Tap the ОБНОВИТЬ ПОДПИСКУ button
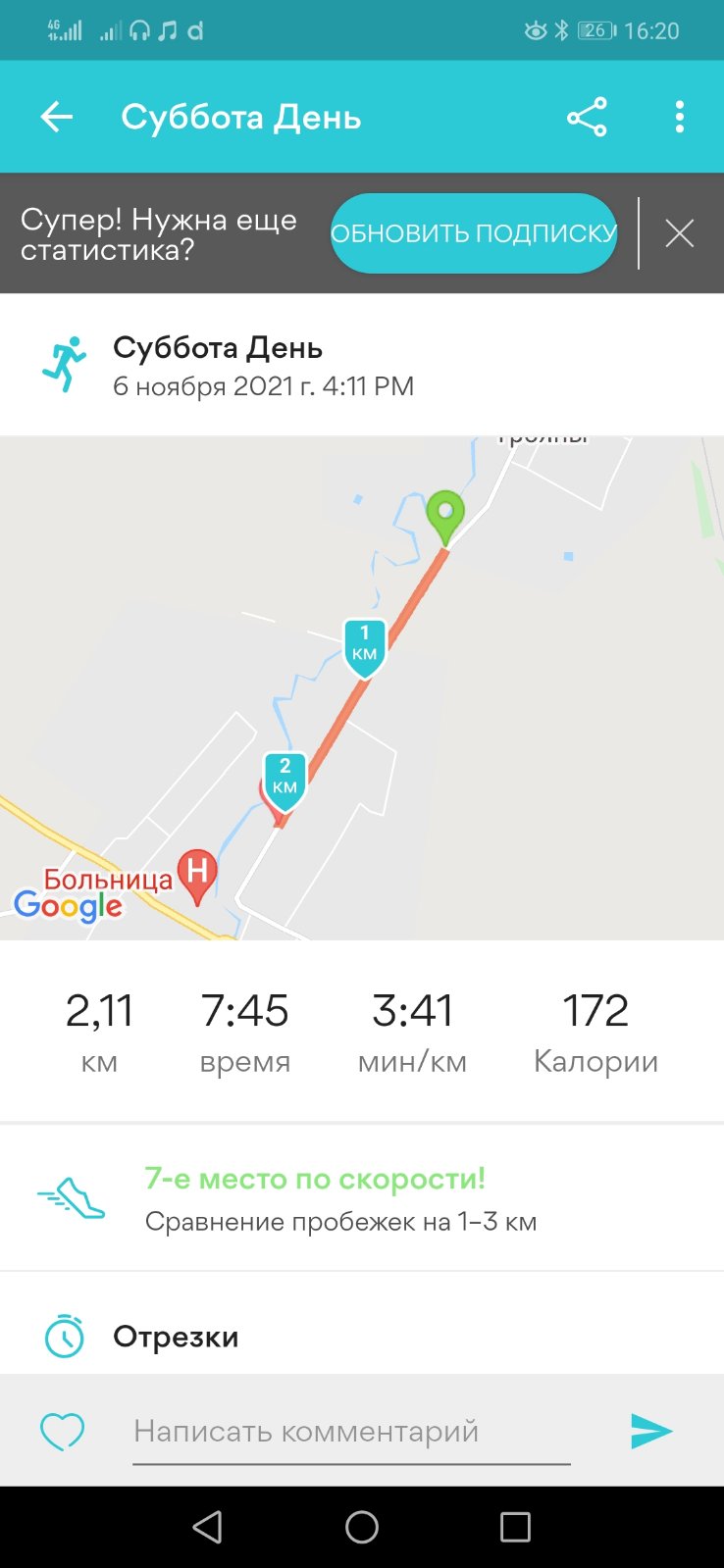Viewport: 724px width, 1568px height. tap(473, 233)
